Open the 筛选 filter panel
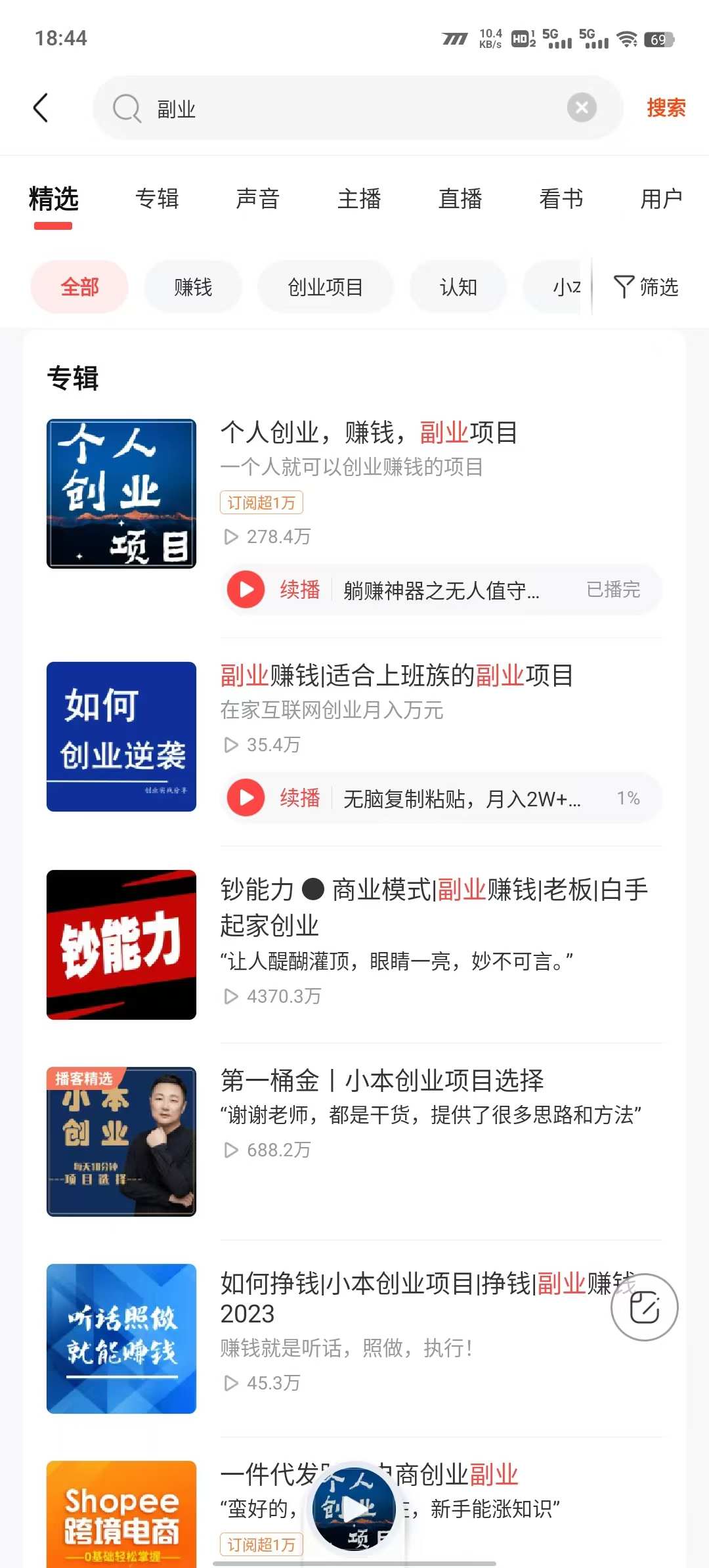This screenshot has height=1568, width=709. (647, 287)
